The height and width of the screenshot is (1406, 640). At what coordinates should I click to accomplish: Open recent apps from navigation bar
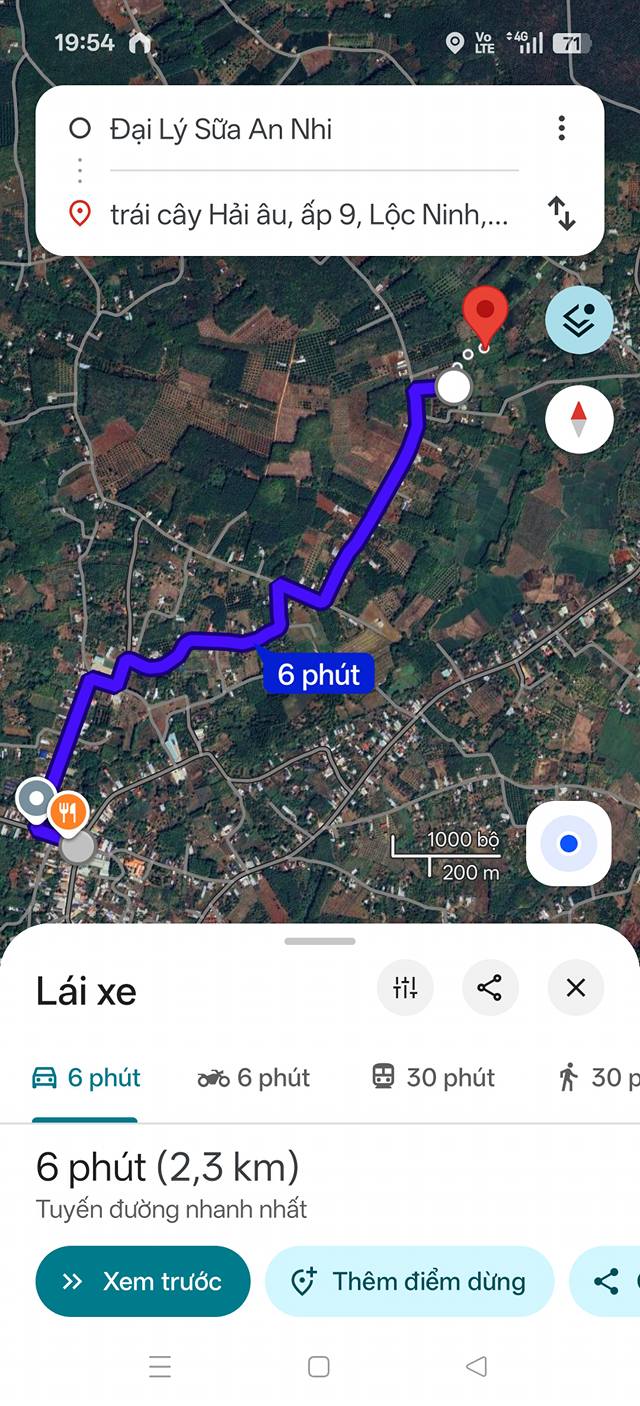pyautogui.click(x=160, y=1366)
